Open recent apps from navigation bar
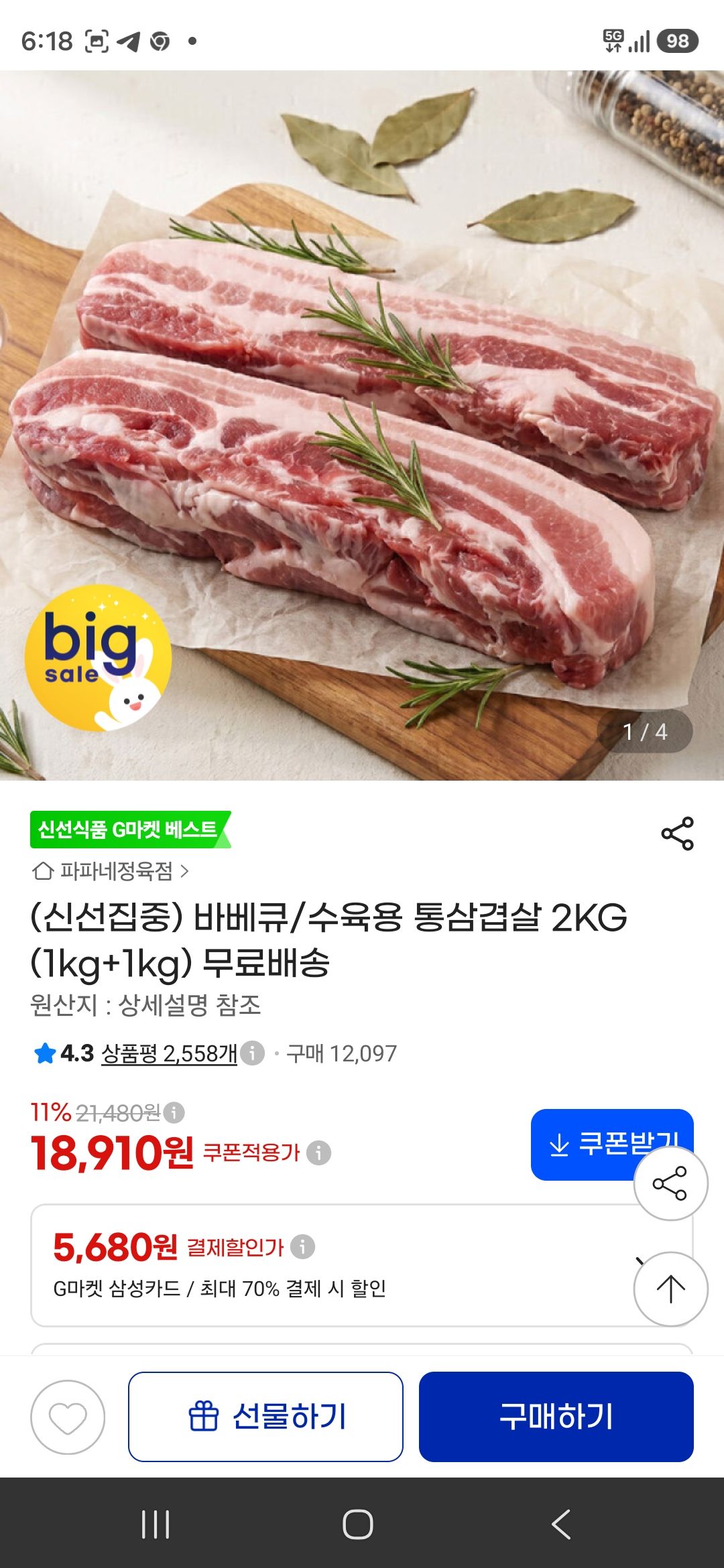The width and height of the screenshot is (724, 1568). pos(156,1524)
